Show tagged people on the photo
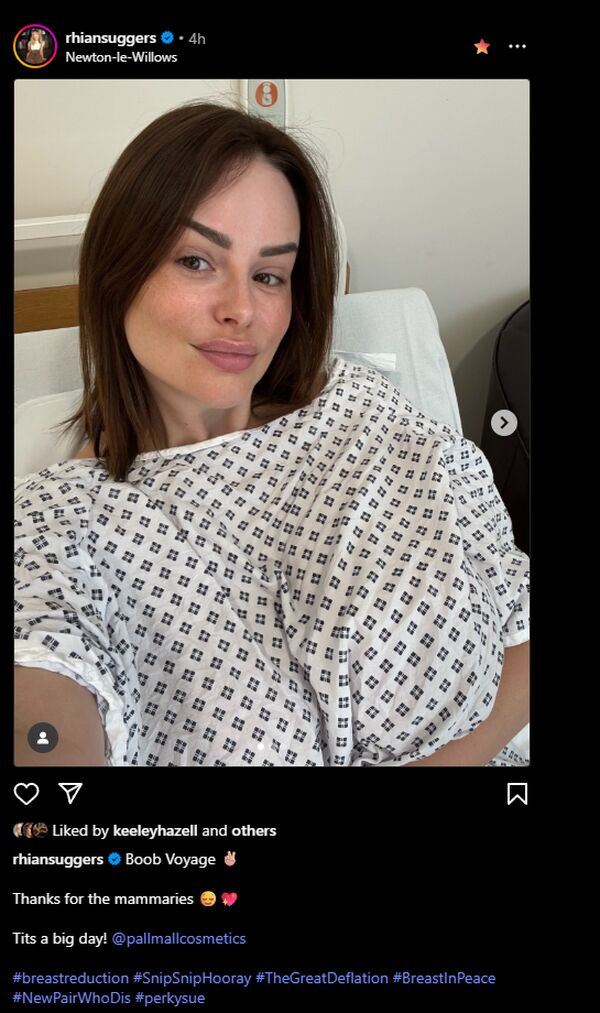The height and width of the screenshot is (1013, 600). pos(43,738)
